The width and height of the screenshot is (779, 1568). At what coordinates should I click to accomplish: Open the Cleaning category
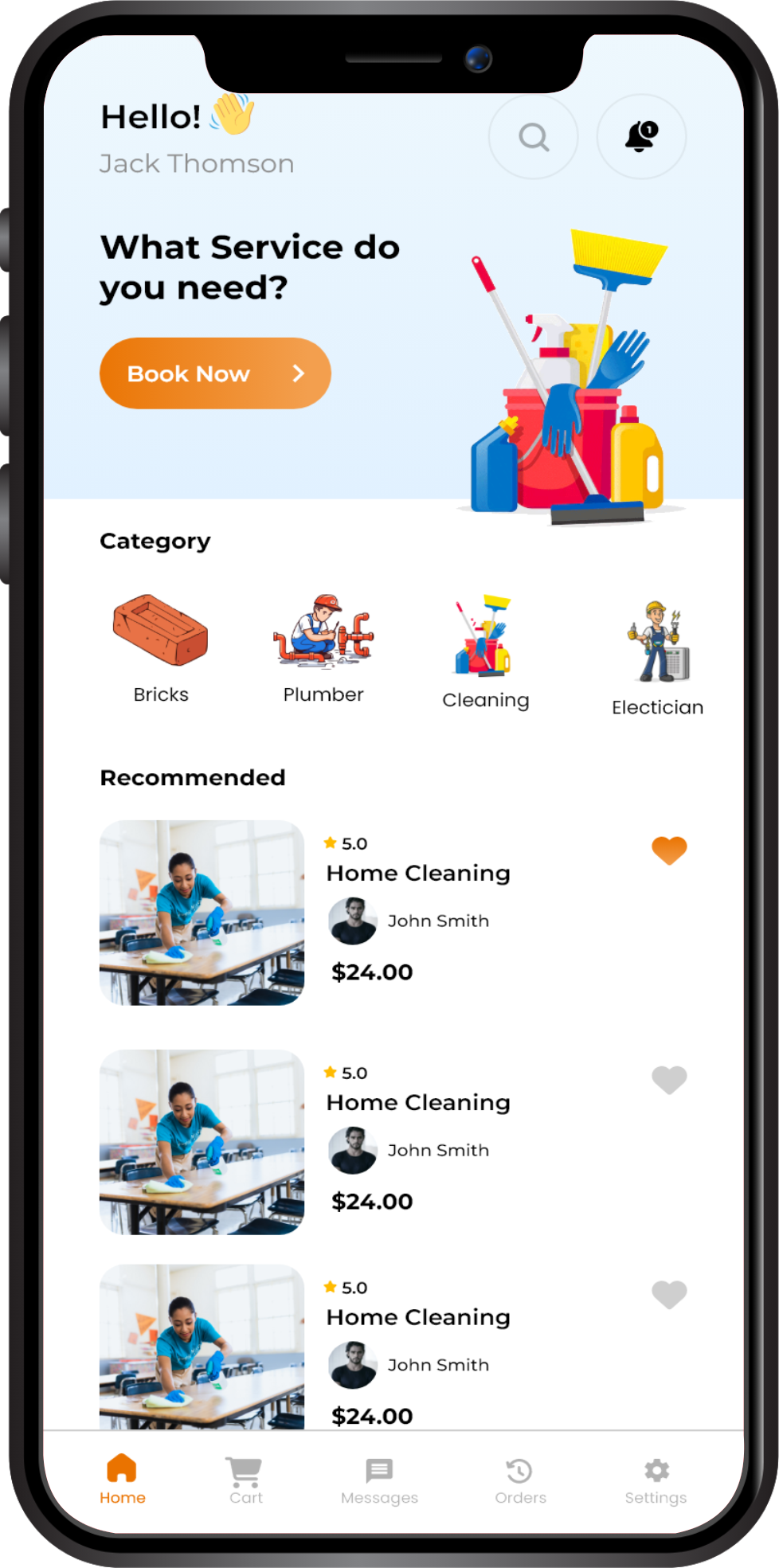click(x=485, y=651)
